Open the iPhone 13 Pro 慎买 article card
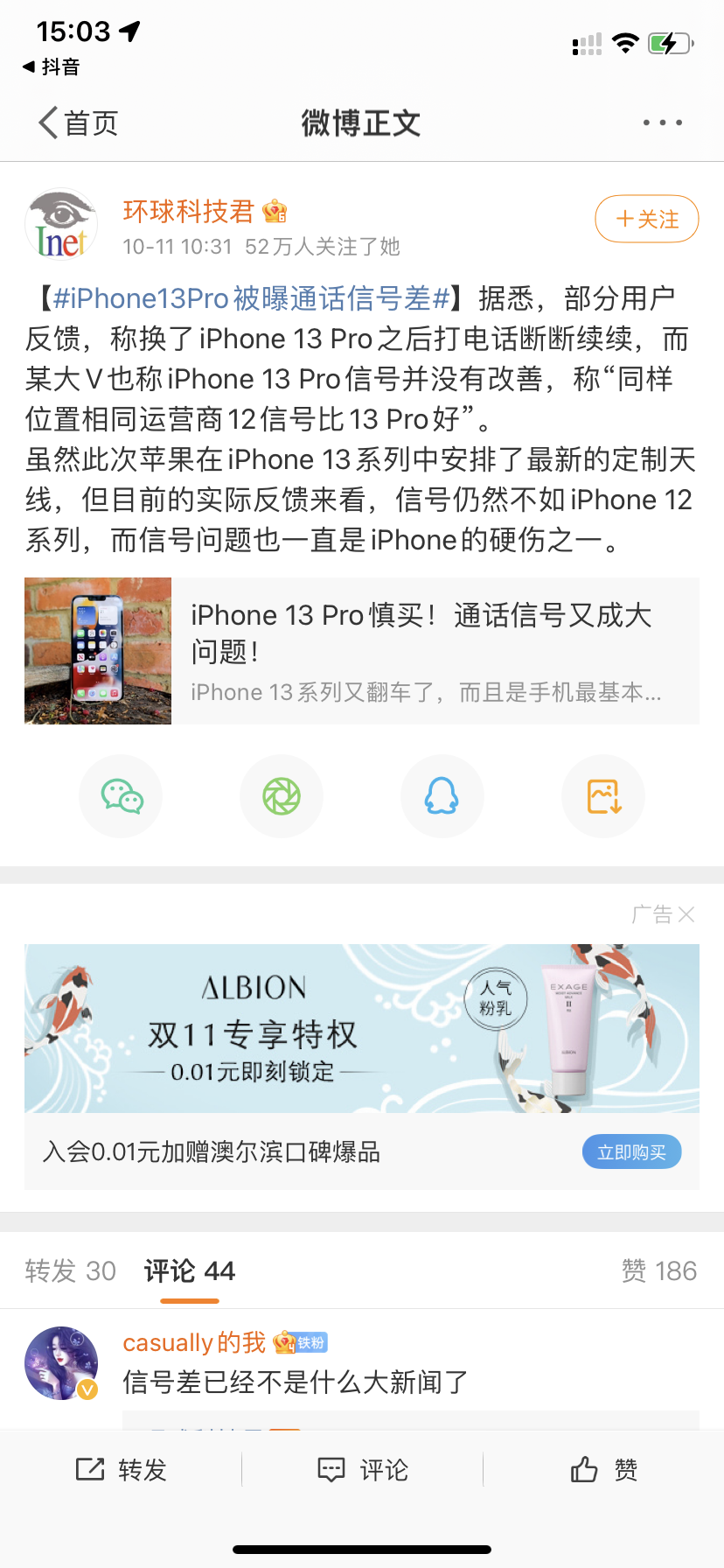Image resolution: width=724 pixels, height=1568 pixels. pos(362,651)
